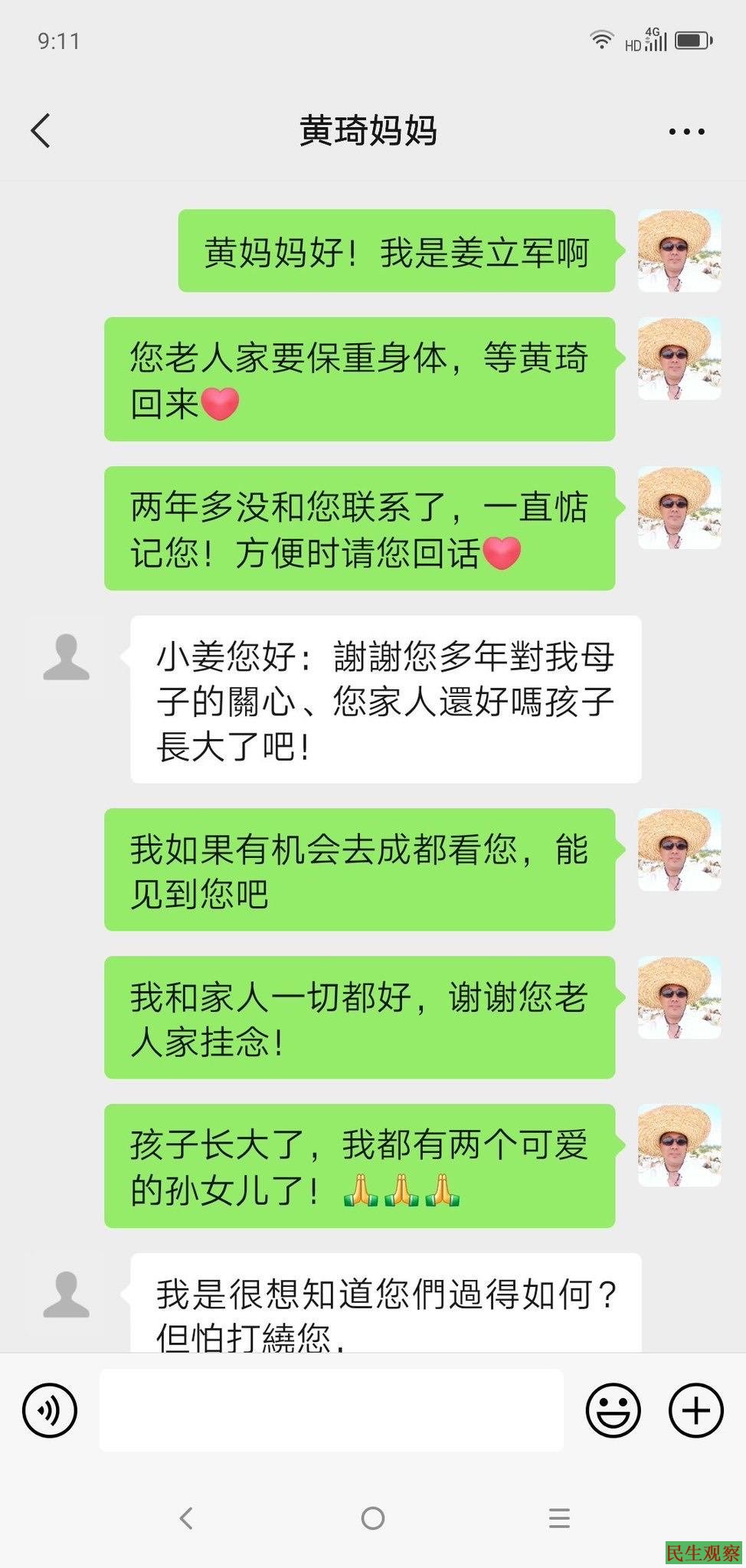Open the system recent apps button
This screenshot has width=746, height=1568.
(x=560, y=1518)
